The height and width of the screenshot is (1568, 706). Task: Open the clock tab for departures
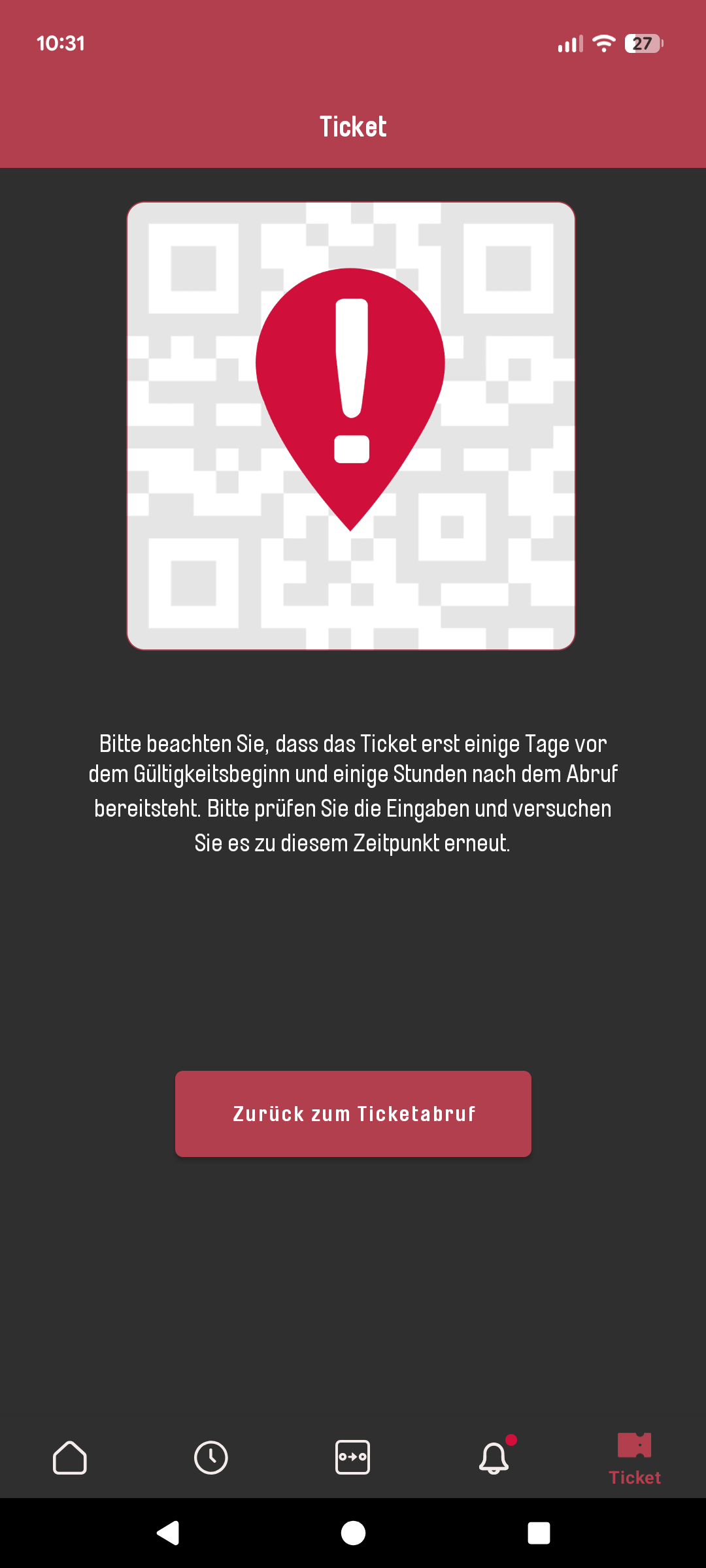coord(211,1458)
